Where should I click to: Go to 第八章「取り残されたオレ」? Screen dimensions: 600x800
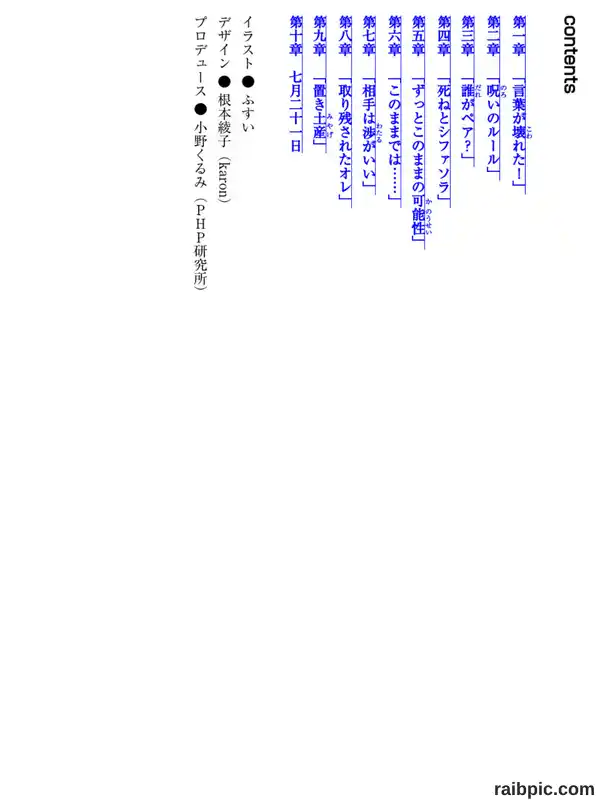pyautogui.click(x=346, y=112)
